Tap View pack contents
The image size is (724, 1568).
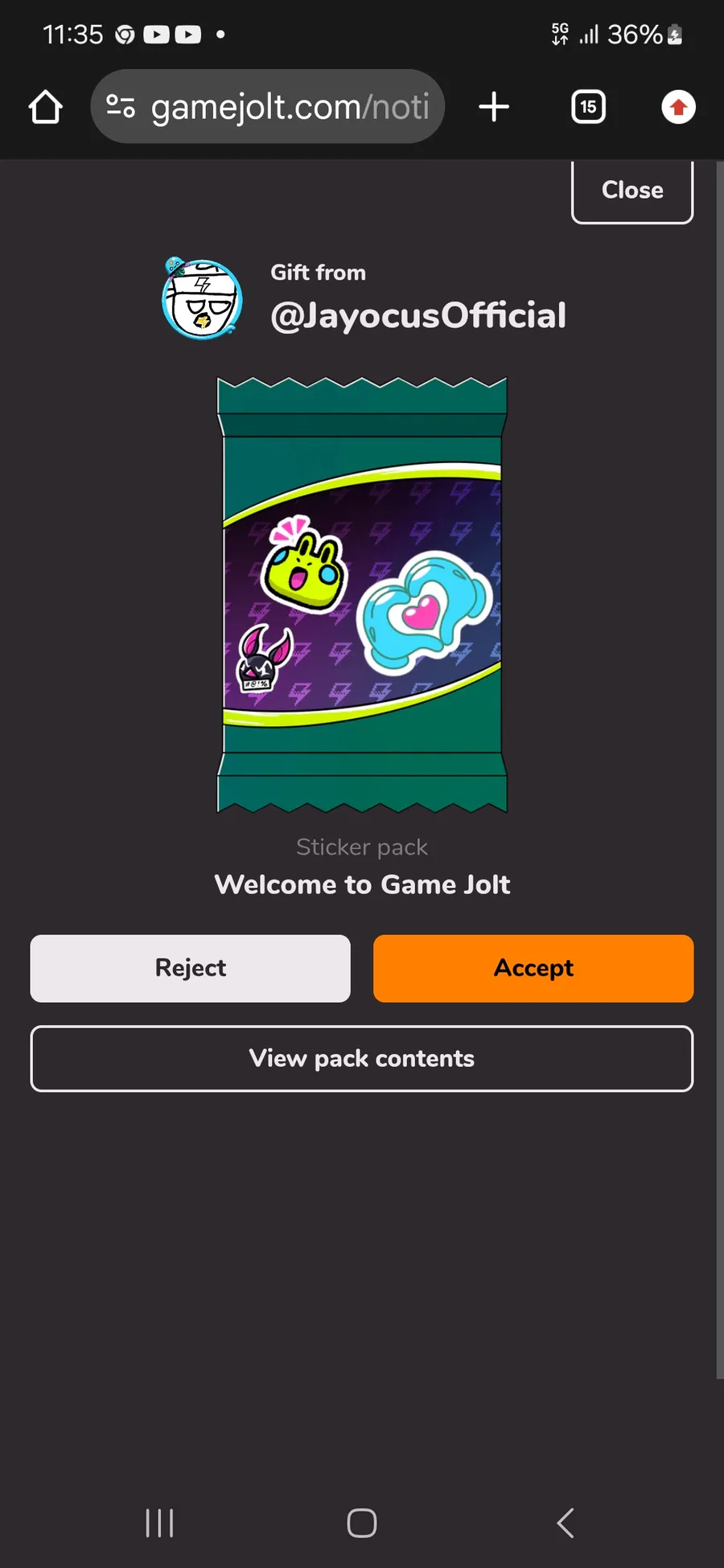point(362,1058)
